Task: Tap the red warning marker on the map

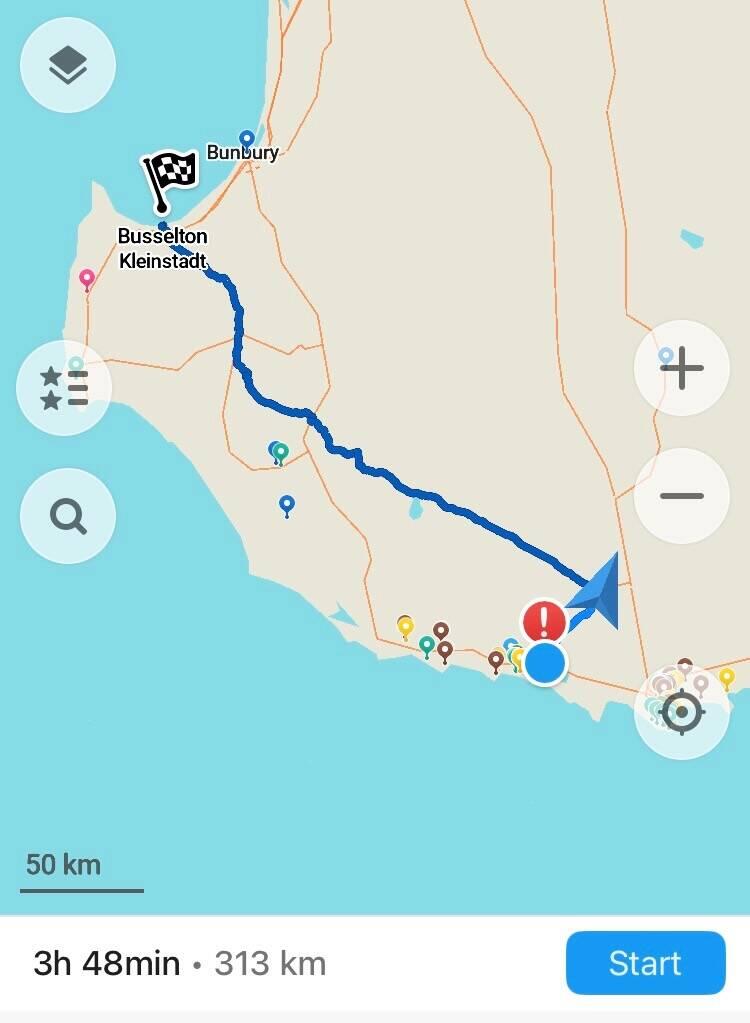Action: 544,622
